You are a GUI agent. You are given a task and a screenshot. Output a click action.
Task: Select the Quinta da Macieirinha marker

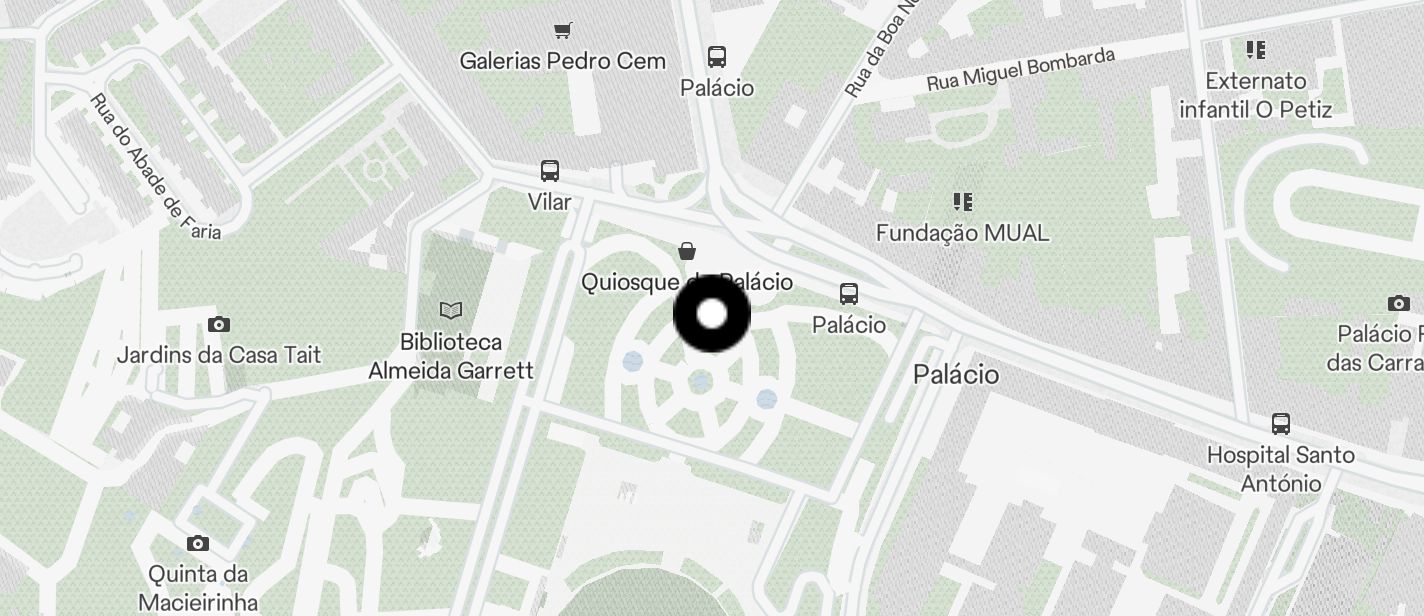198,543
